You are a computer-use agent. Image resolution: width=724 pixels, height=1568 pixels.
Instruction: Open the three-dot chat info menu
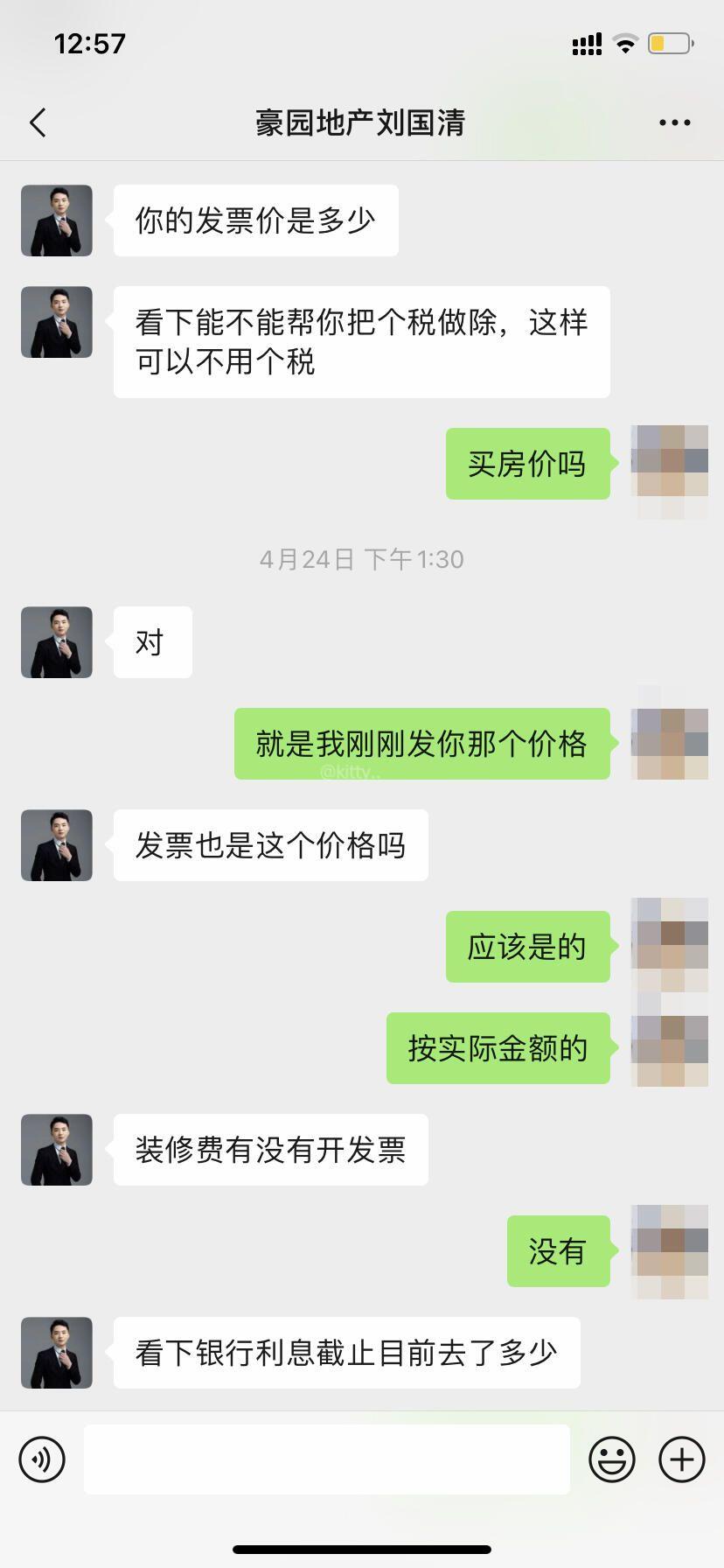coord(674,123)
